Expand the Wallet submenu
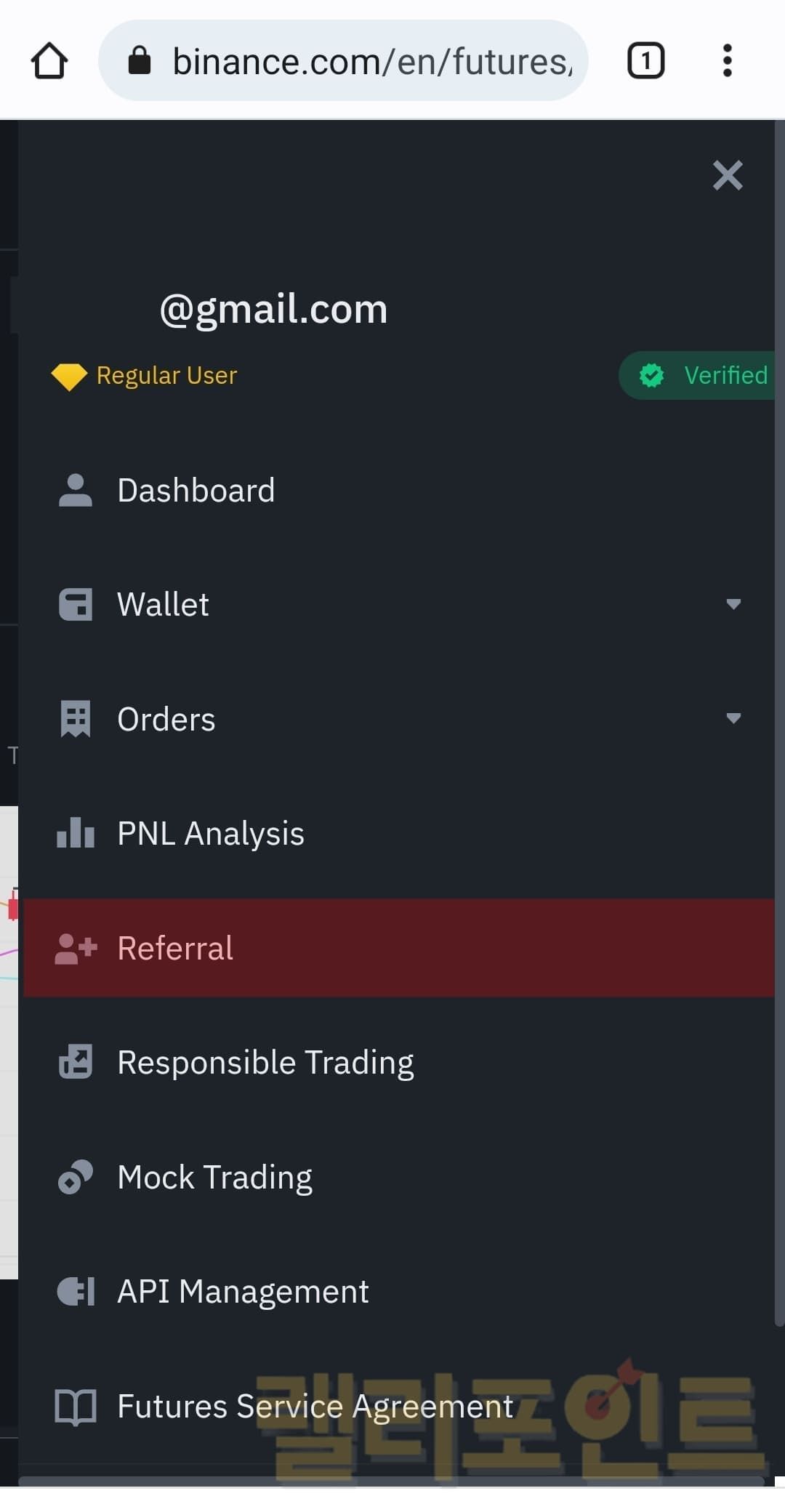 [x=733, y=604]
